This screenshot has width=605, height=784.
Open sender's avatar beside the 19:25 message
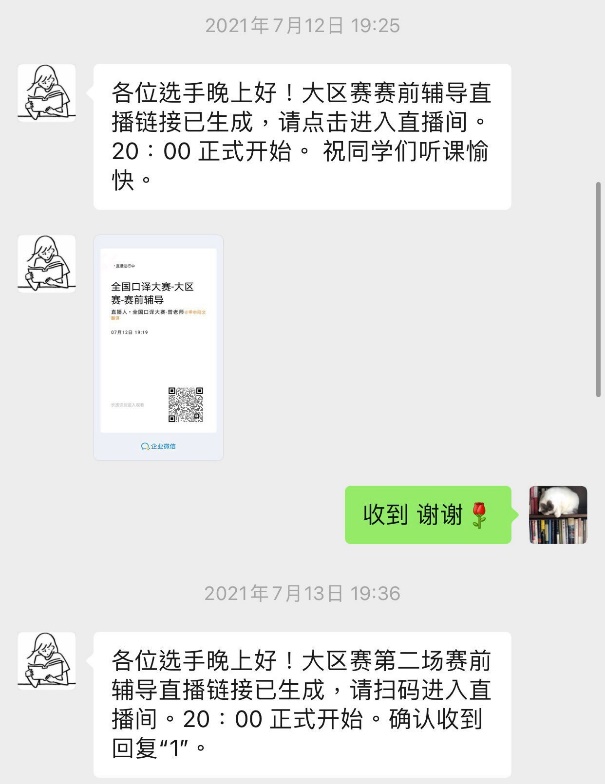click(x=46, y=93)
